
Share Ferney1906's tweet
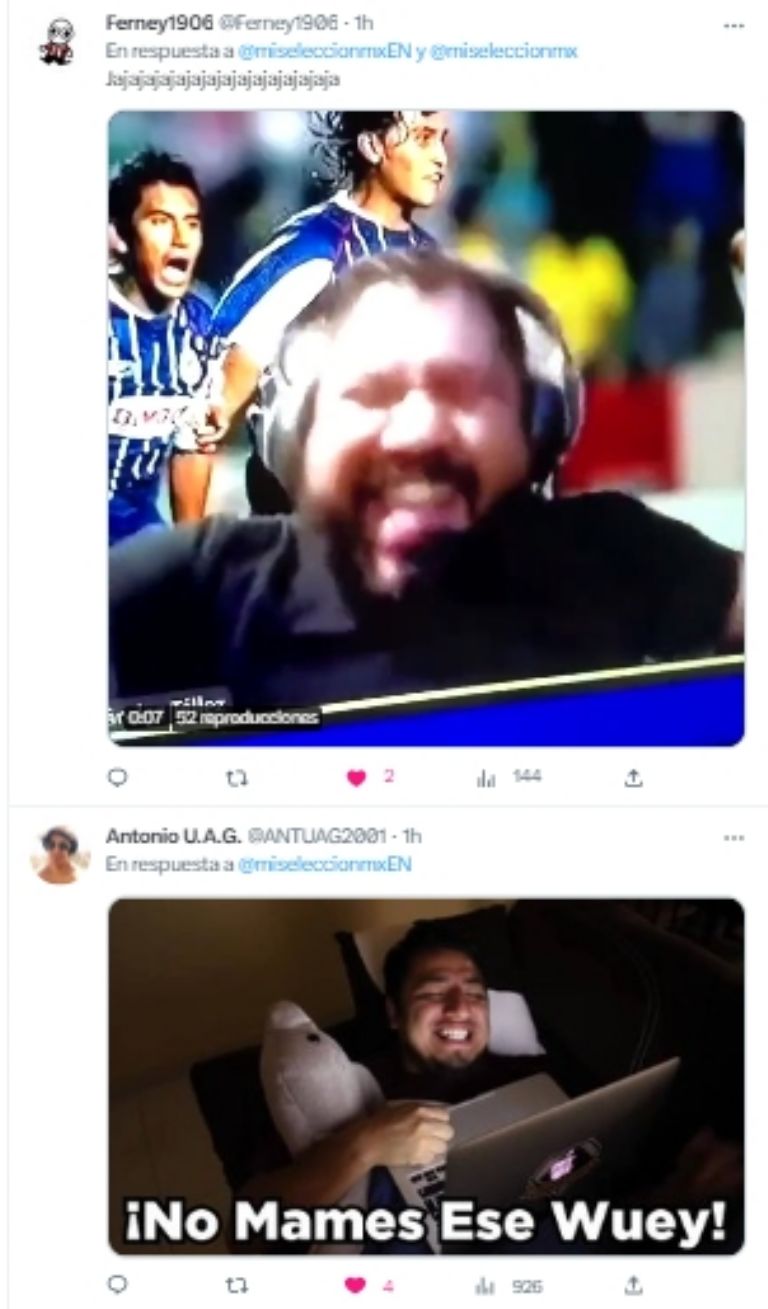click(x=632, y=777)
